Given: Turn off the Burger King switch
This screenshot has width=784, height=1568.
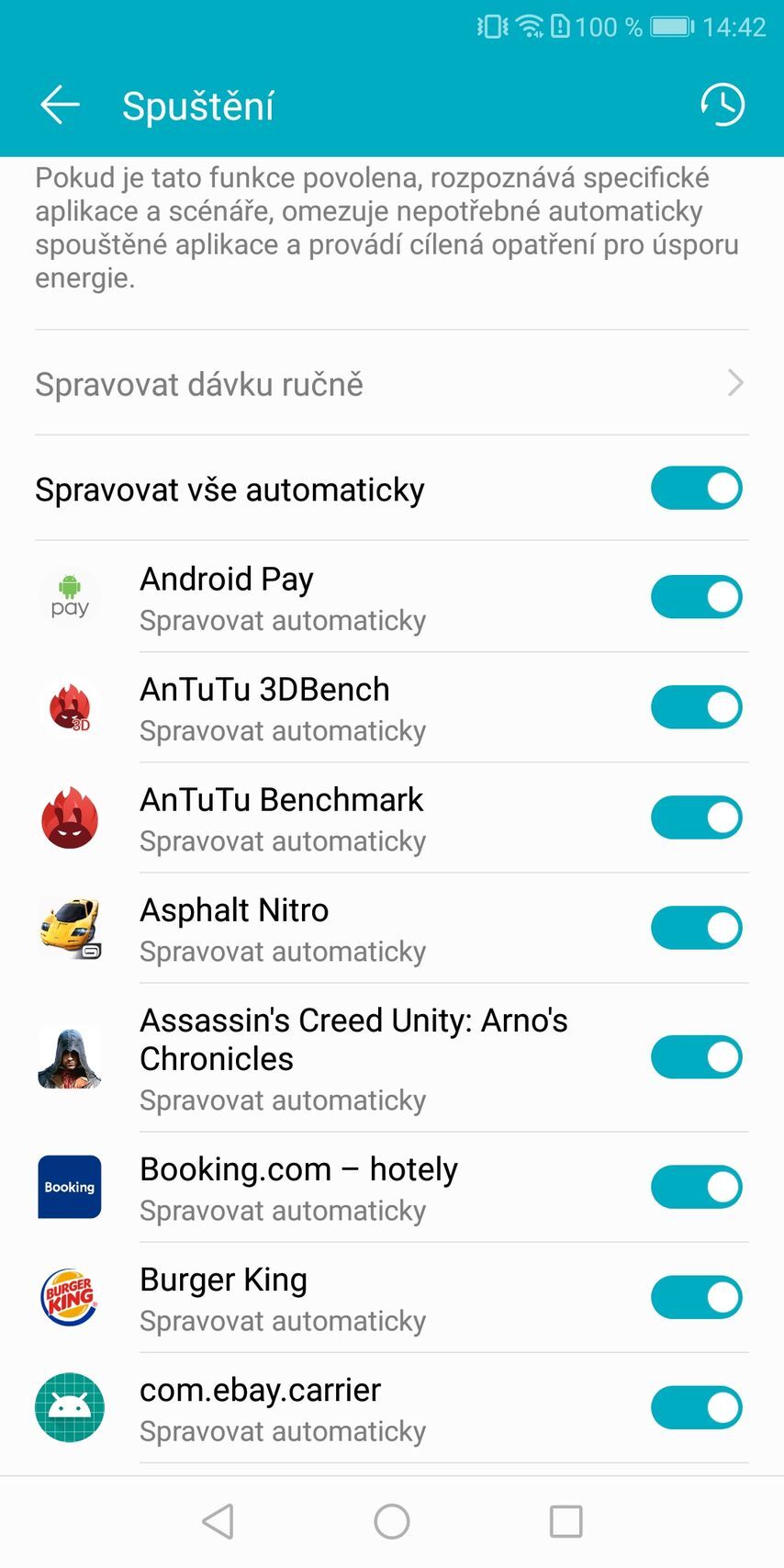Looking at the screenshot, I should pyautogui.click(x=696, y=1297).
